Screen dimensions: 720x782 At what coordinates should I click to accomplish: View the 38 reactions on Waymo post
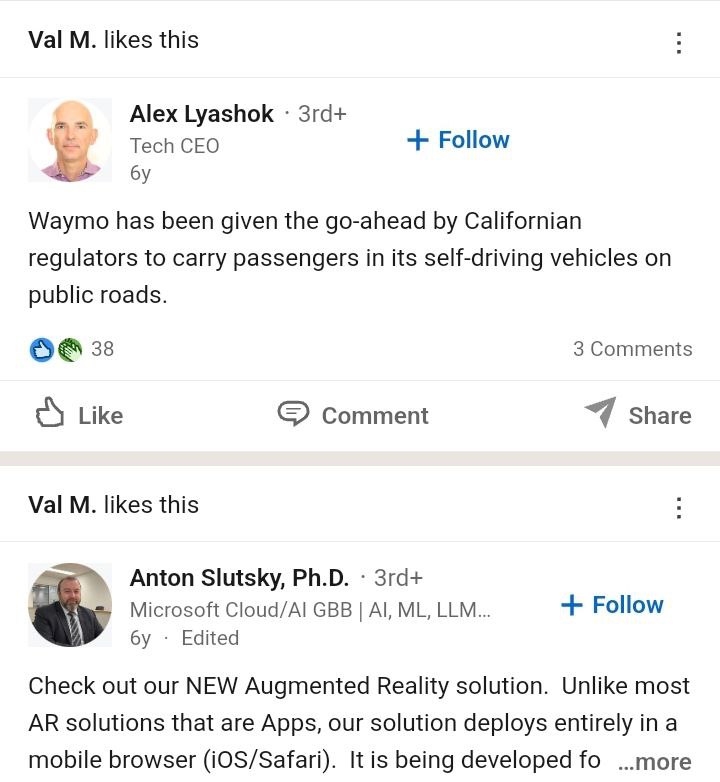[72, 349]
